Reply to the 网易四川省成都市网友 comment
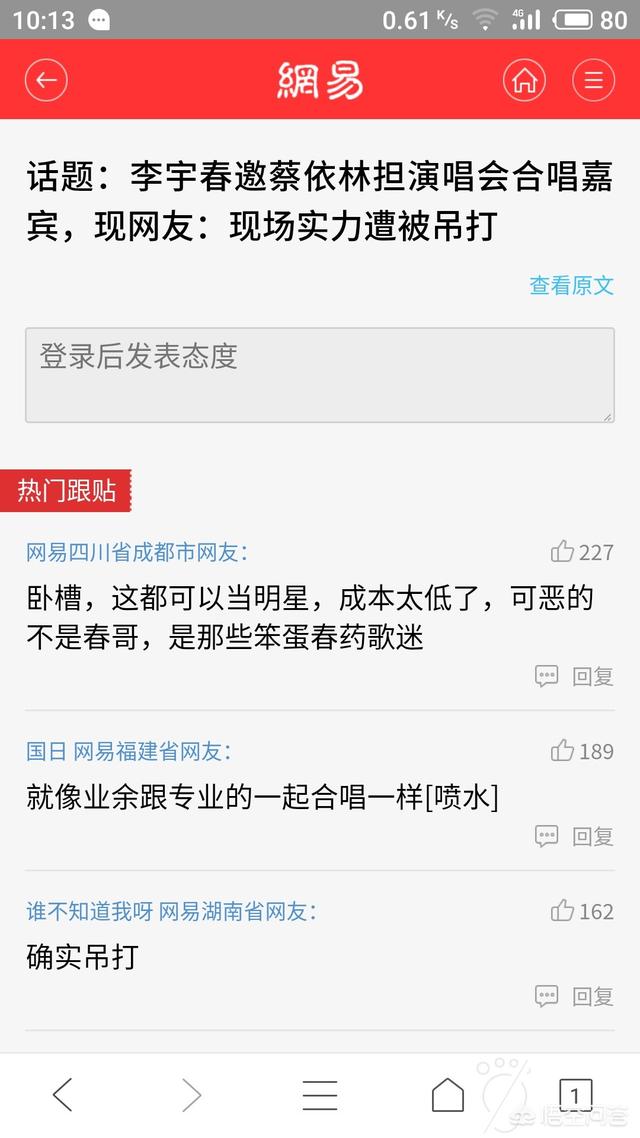This screenshot has width=640, height=1138. pos(575,676)
